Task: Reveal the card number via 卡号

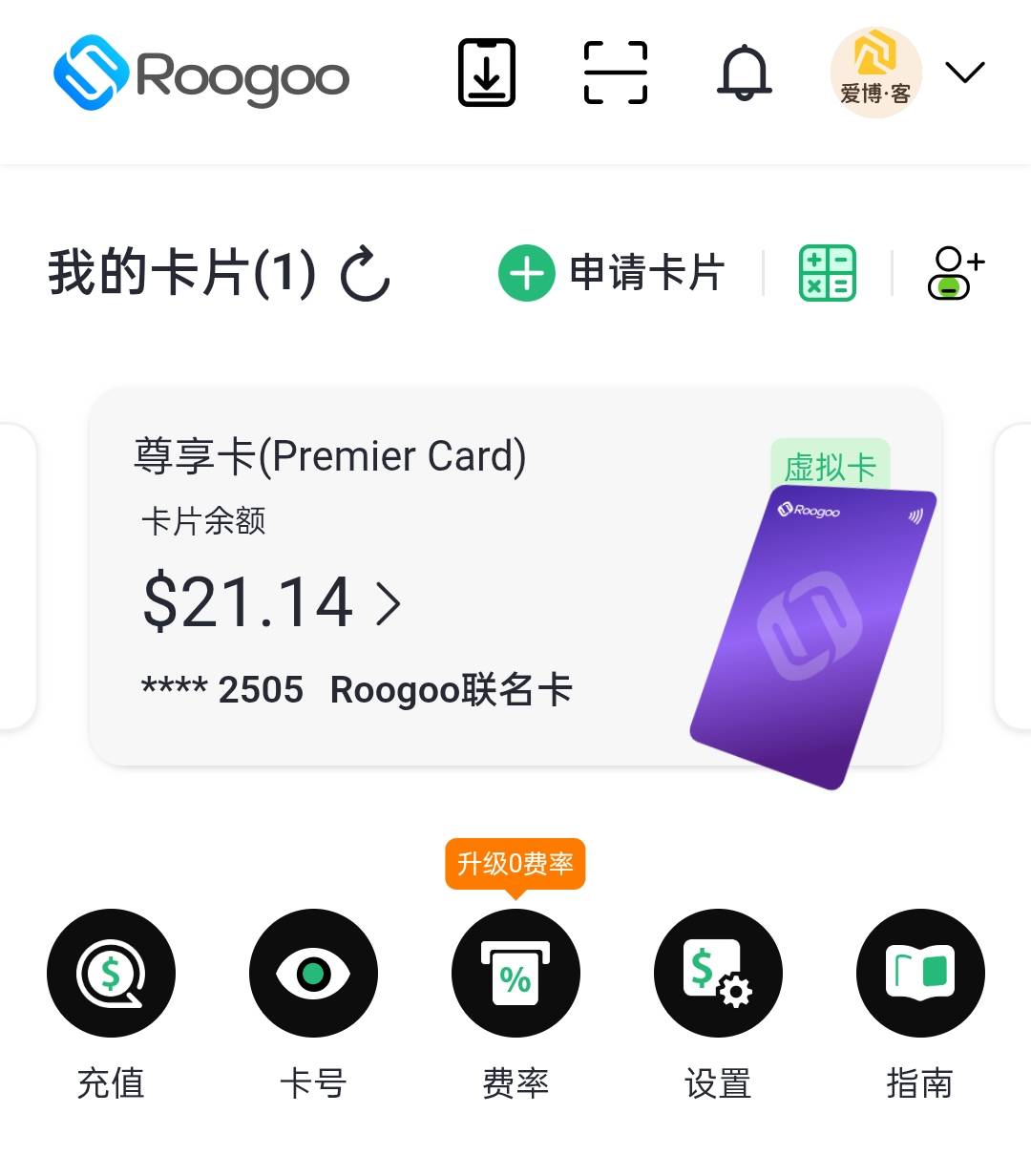Action: point(313,974)
